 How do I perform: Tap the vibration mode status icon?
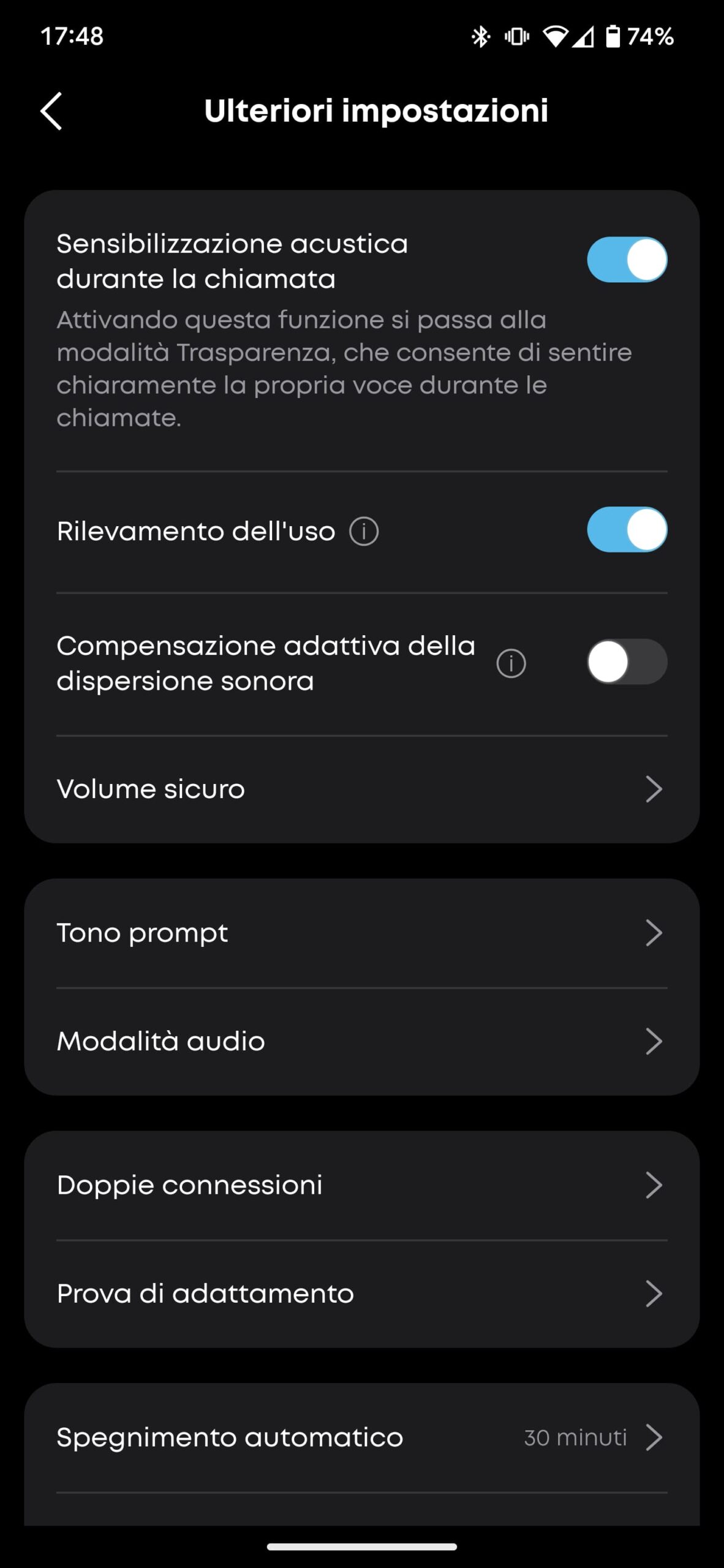[x=516, y=37]
